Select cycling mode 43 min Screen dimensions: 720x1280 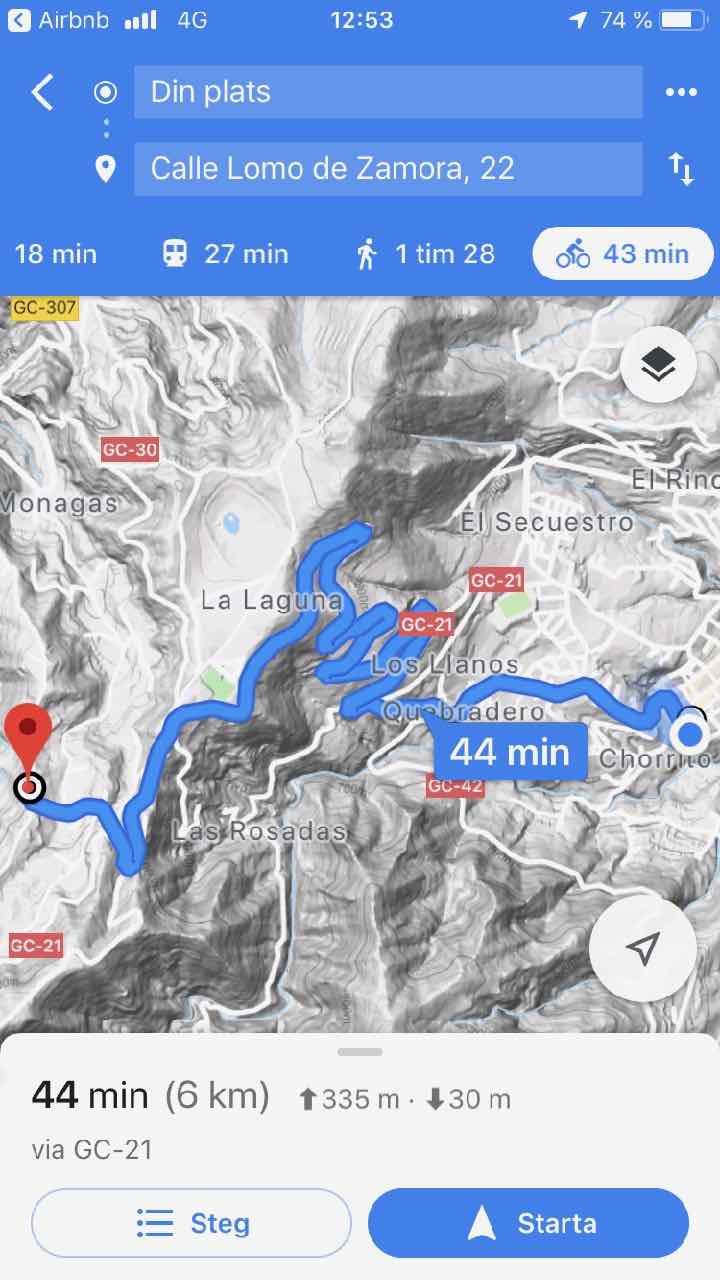(622, 254)
